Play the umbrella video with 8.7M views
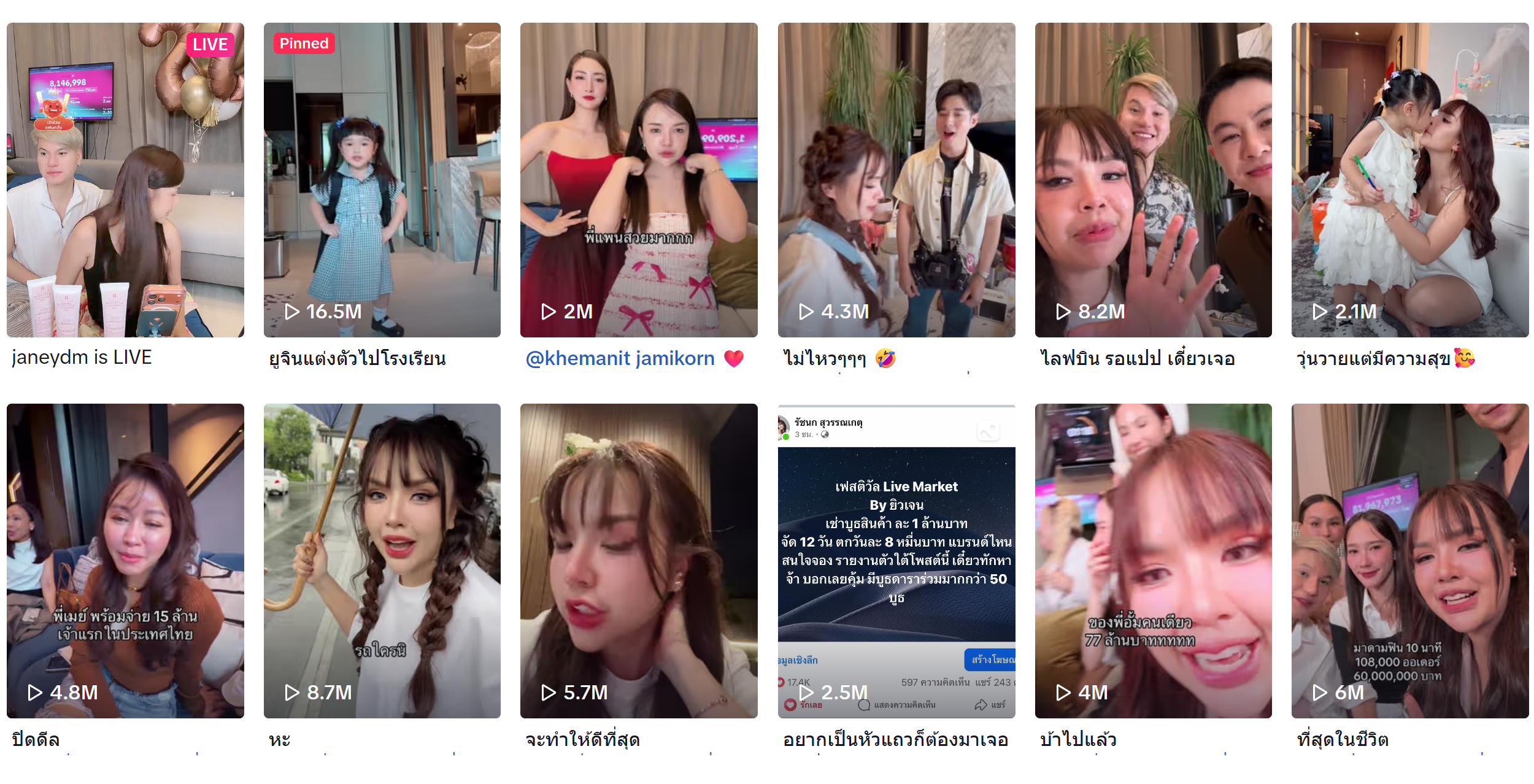 pyautogui.click(x=382, y=560)
